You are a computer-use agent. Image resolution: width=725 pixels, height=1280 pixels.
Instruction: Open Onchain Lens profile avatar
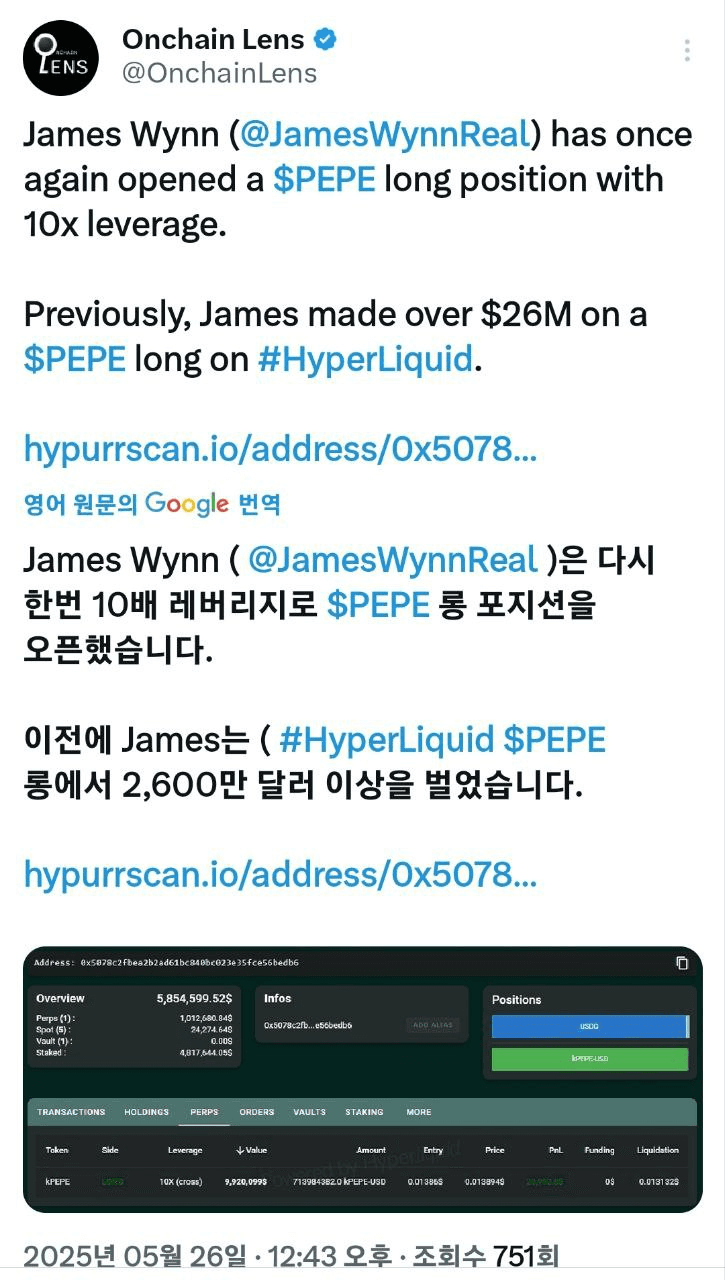61,58
